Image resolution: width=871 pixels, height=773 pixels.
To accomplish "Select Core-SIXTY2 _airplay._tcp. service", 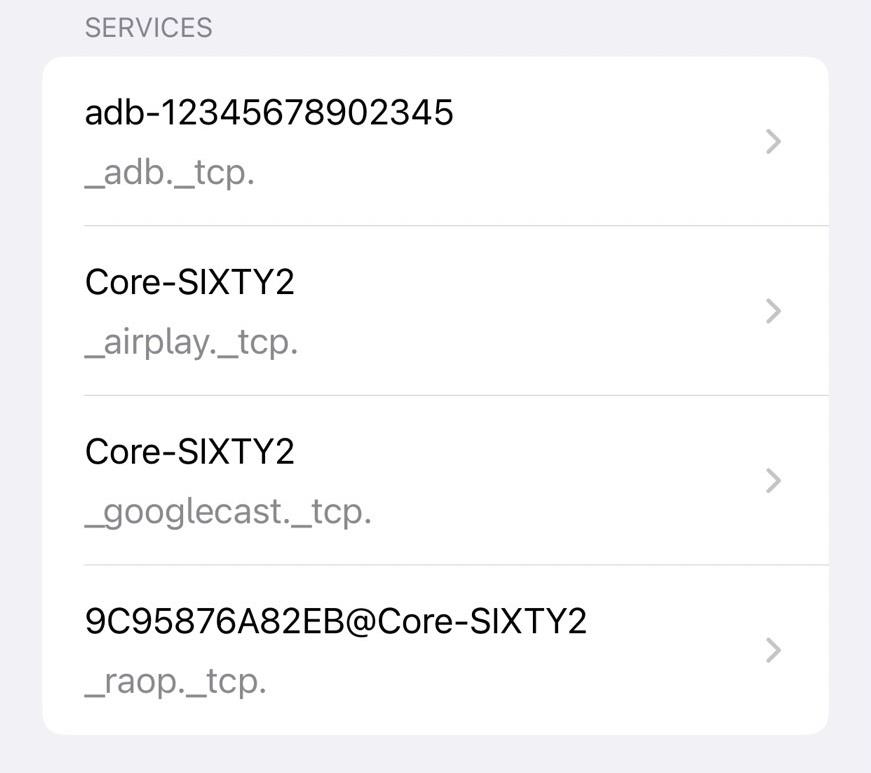I will (x=435, y=311).
